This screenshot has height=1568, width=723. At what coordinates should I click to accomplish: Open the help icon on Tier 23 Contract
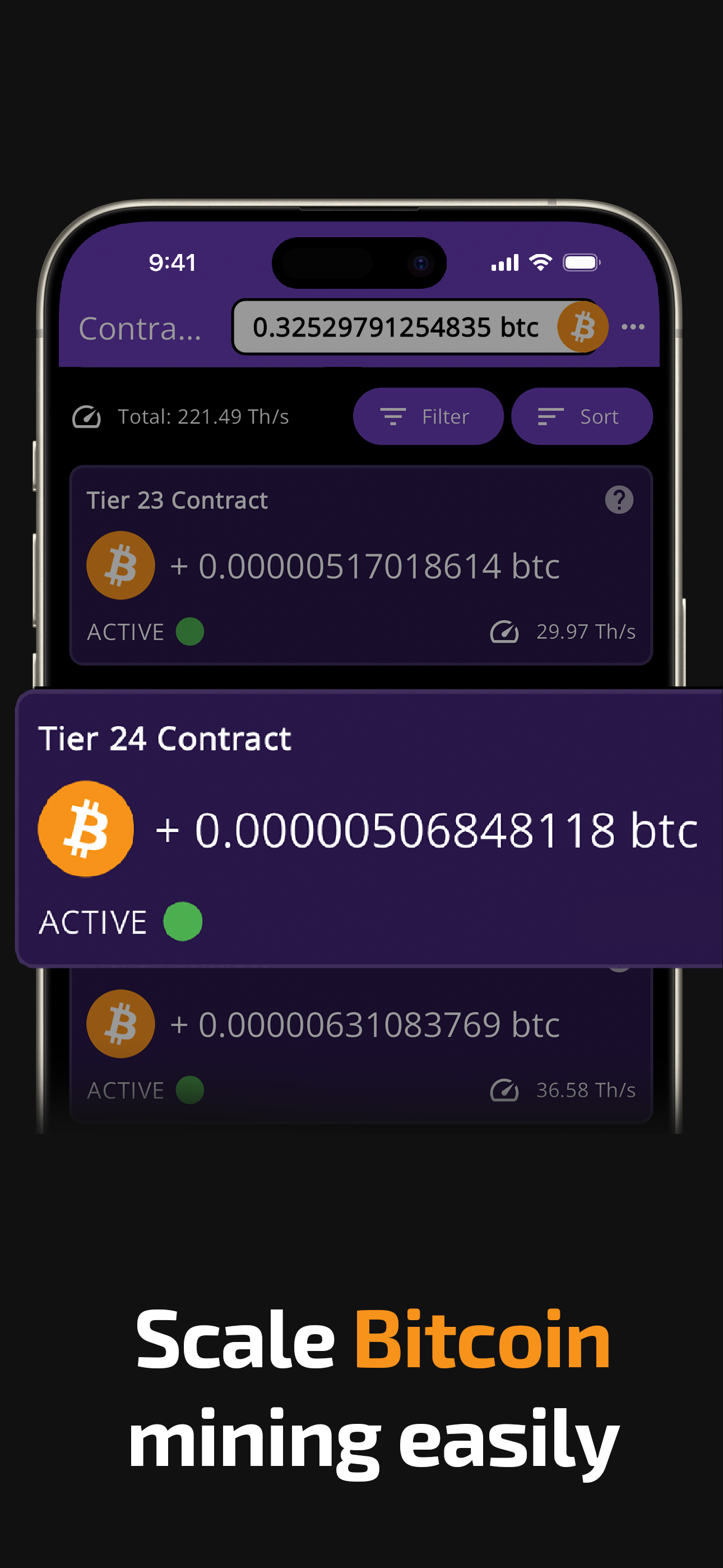[x=619, y=499]
